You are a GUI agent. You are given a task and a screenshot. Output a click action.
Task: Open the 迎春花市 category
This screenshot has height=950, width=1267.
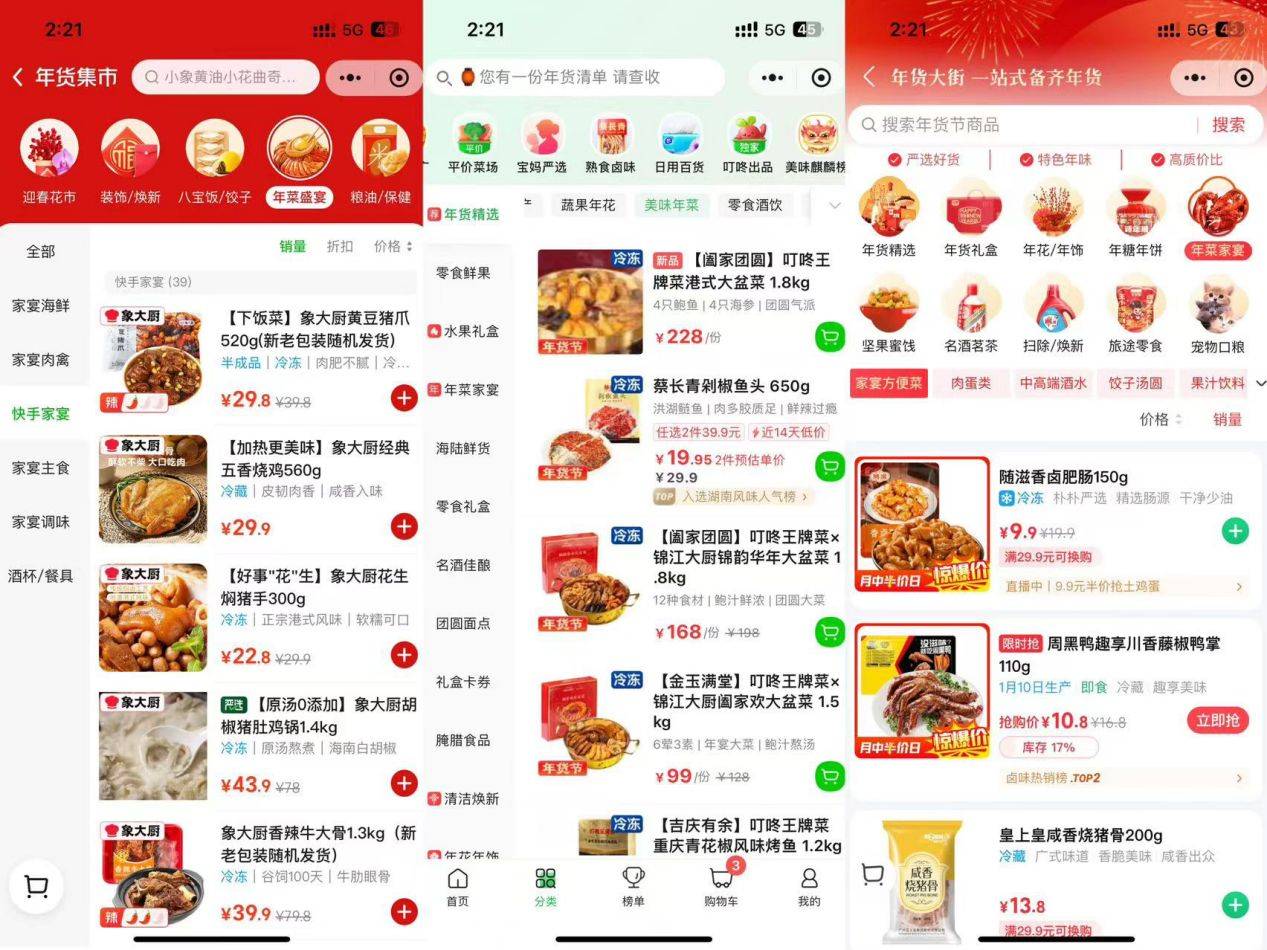(49, 160)
